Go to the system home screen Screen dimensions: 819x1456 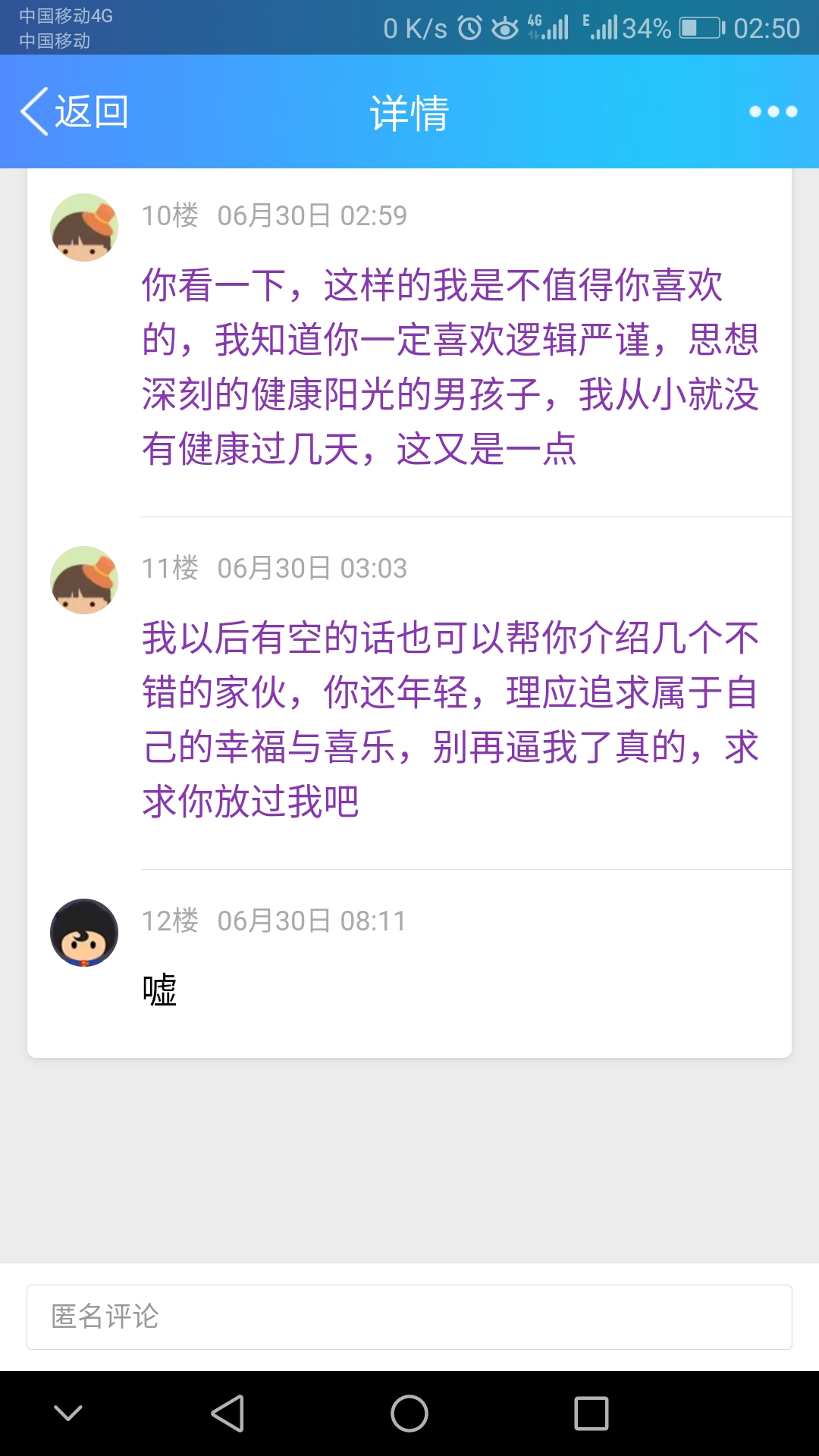click(409, 1414)
